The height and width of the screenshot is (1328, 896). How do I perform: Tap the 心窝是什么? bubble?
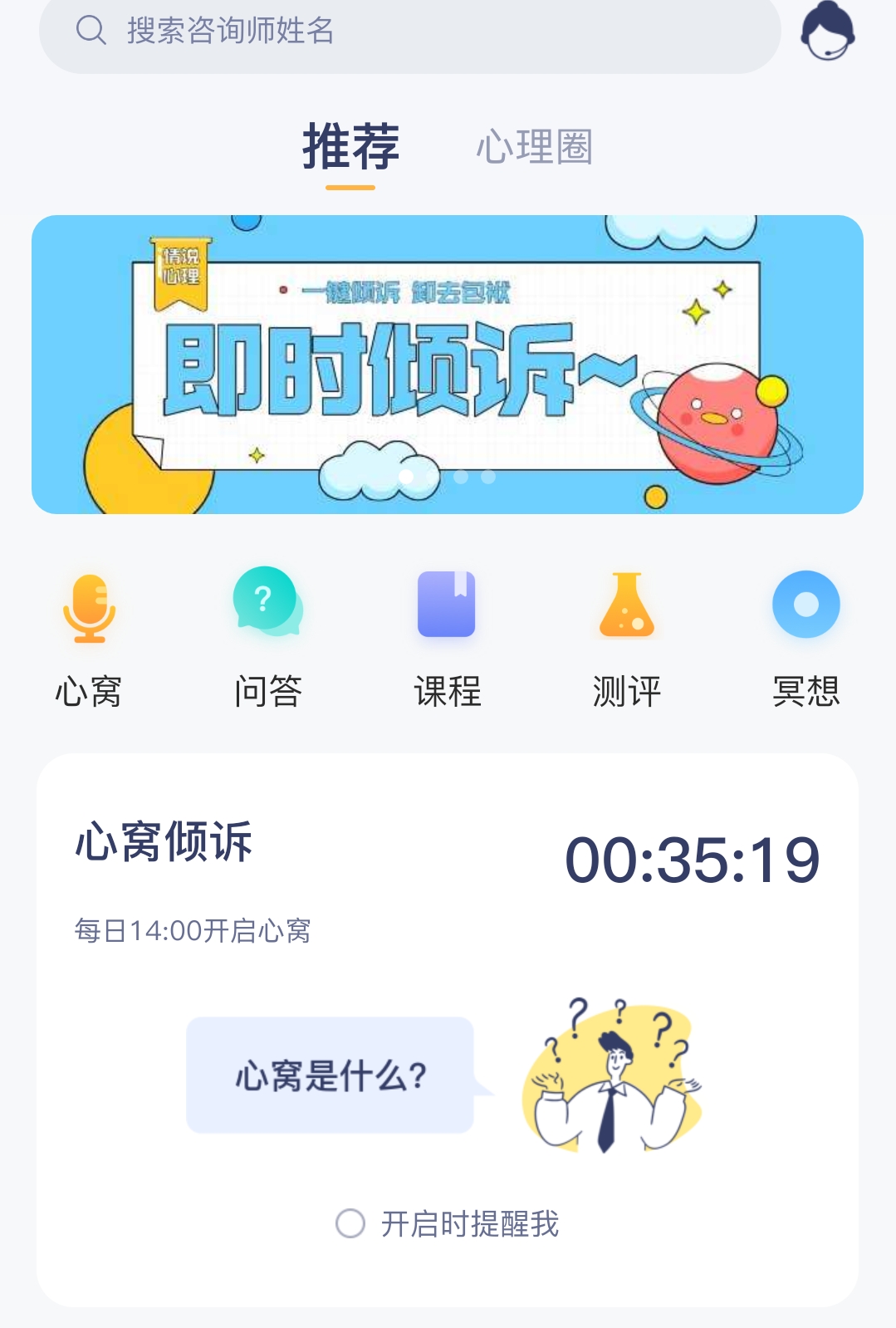point(330,1075)
